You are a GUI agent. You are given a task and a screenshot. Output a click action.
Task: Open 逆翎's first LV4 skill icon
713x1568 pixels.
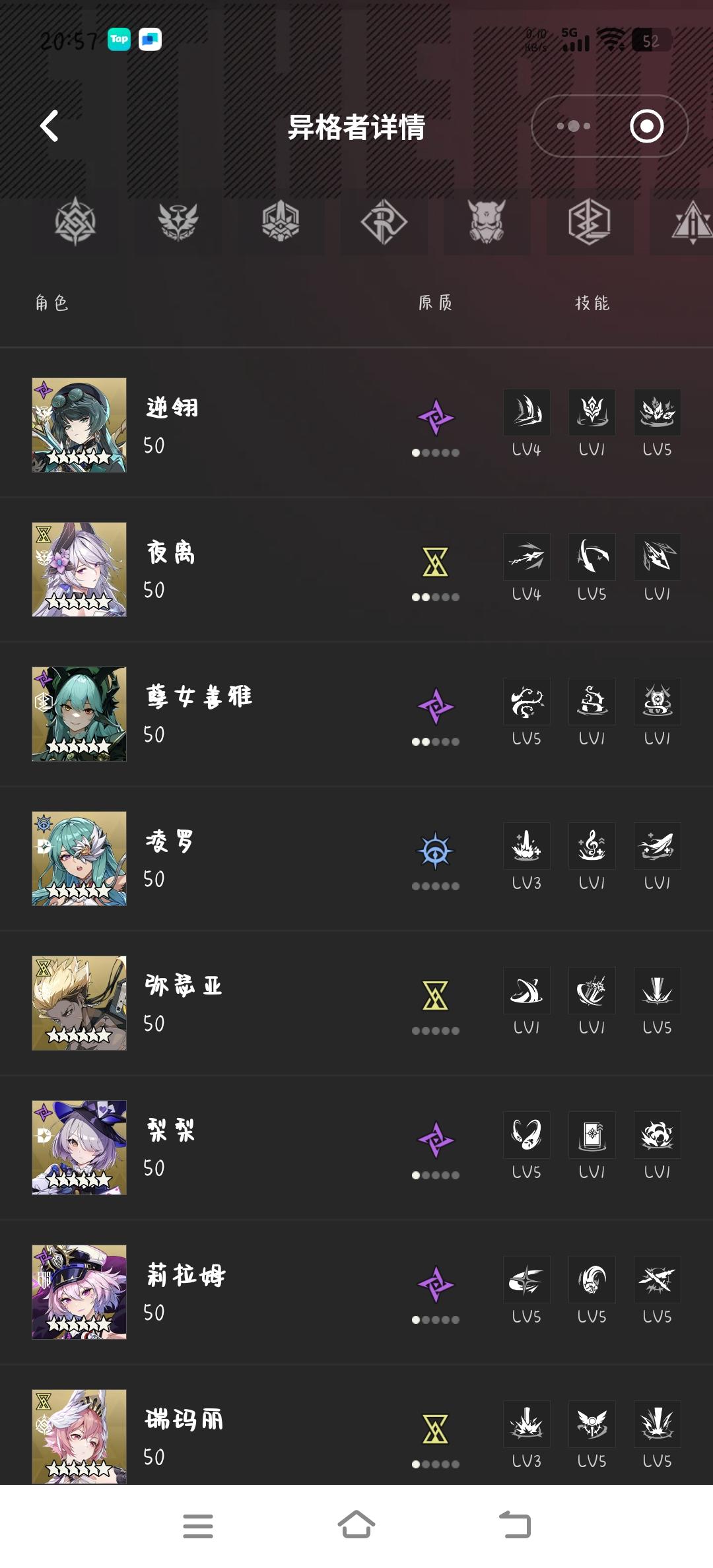526,412
